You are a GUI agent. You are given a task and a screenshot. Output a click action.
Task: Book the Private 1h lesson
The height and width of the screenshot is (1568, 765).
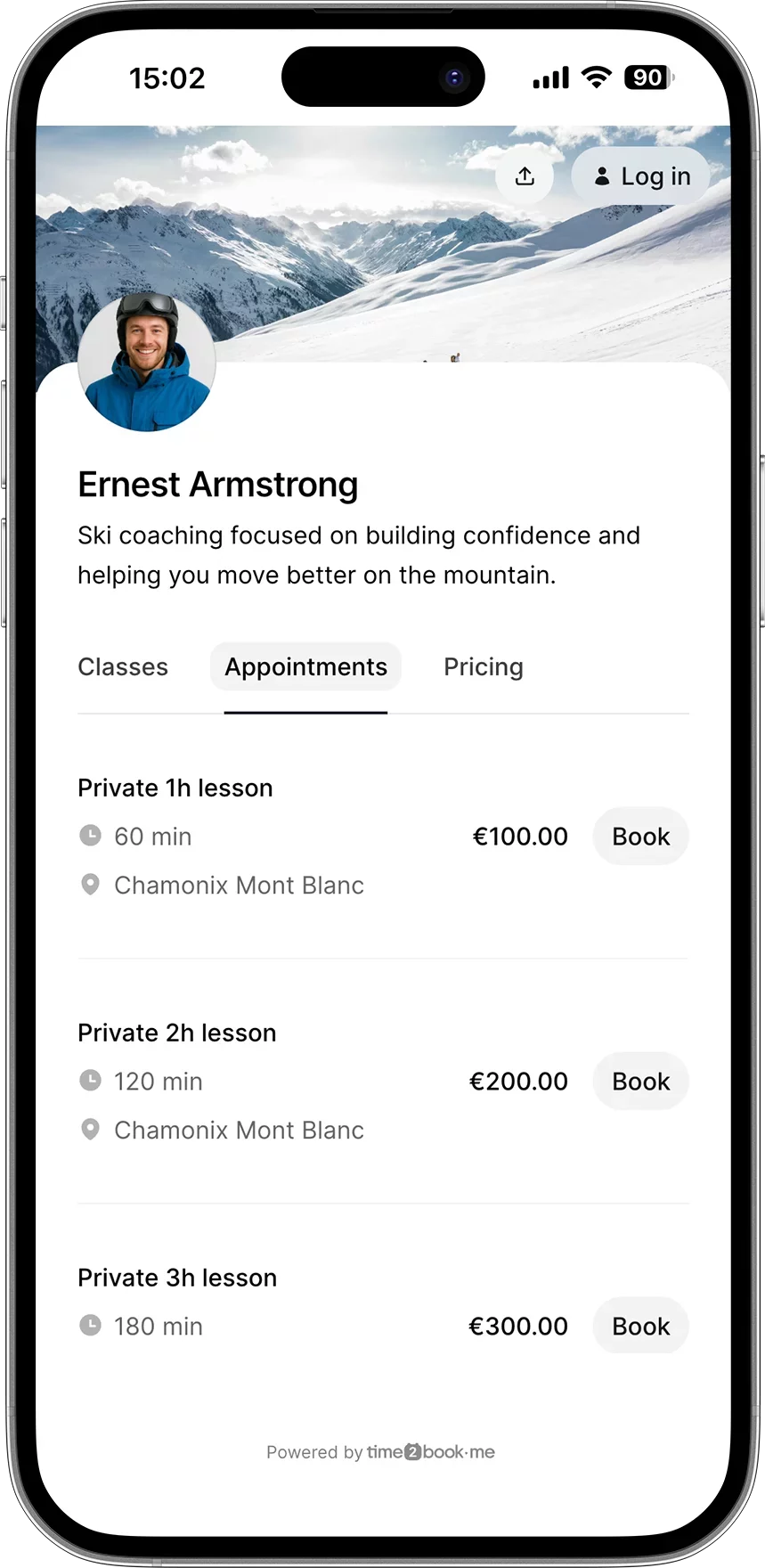click(x=640, y=836)
